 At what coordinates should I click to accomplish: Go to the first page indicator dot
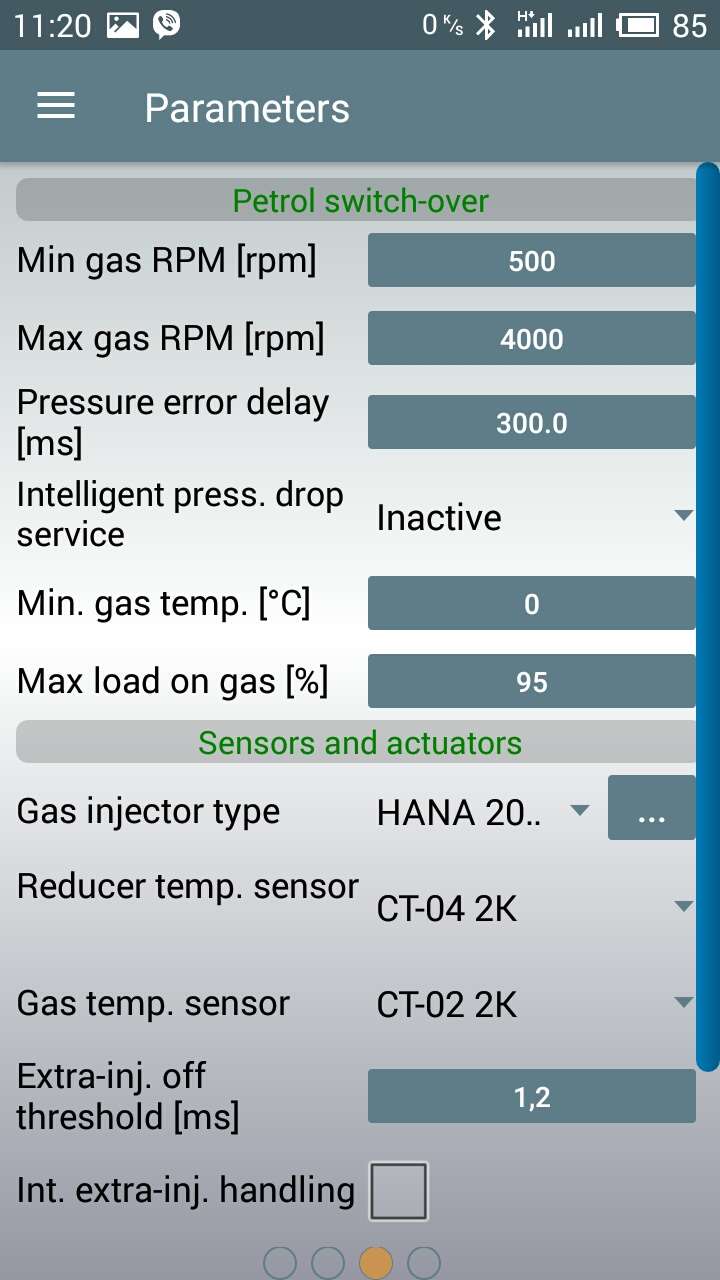pos(280,1263)
